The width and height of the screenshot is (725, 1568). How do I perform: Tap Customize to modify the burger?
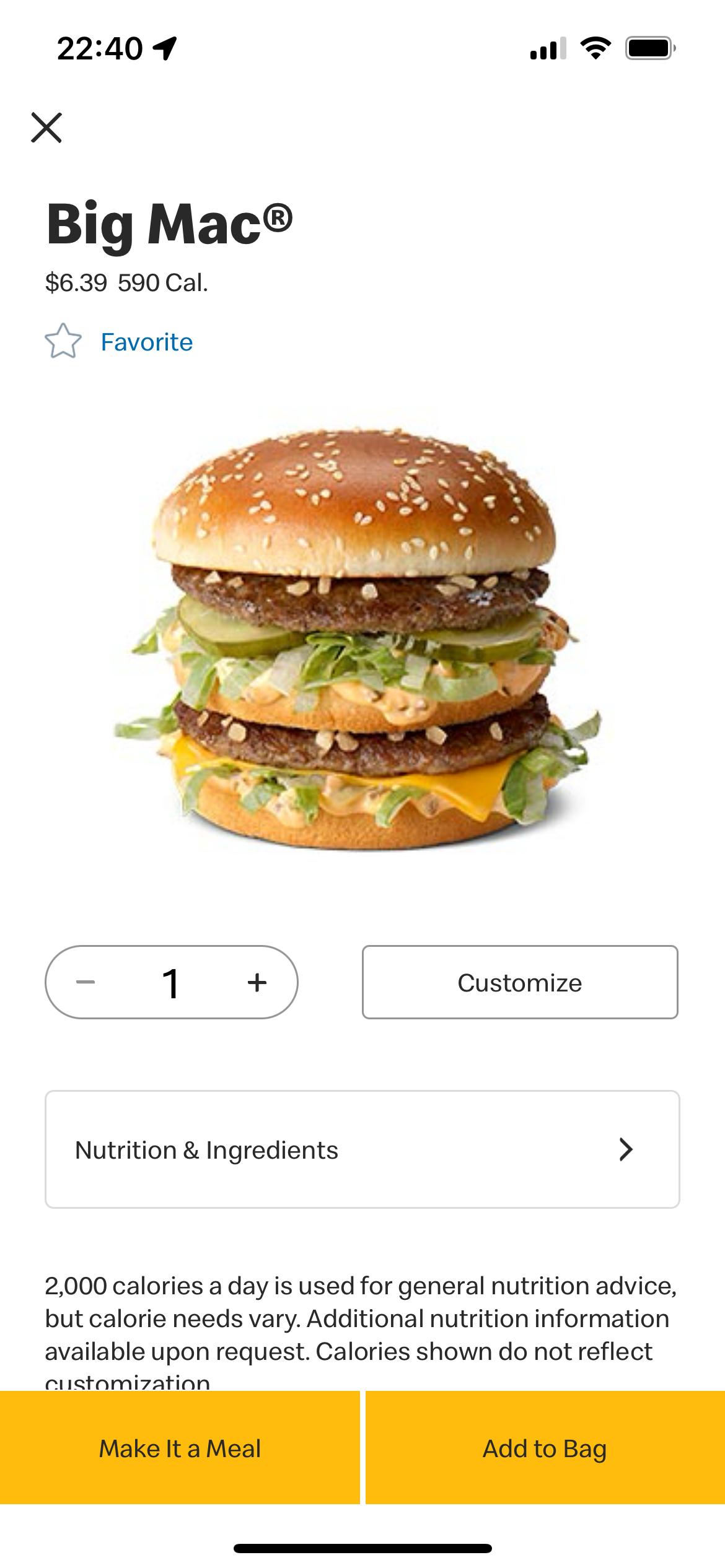520,982
